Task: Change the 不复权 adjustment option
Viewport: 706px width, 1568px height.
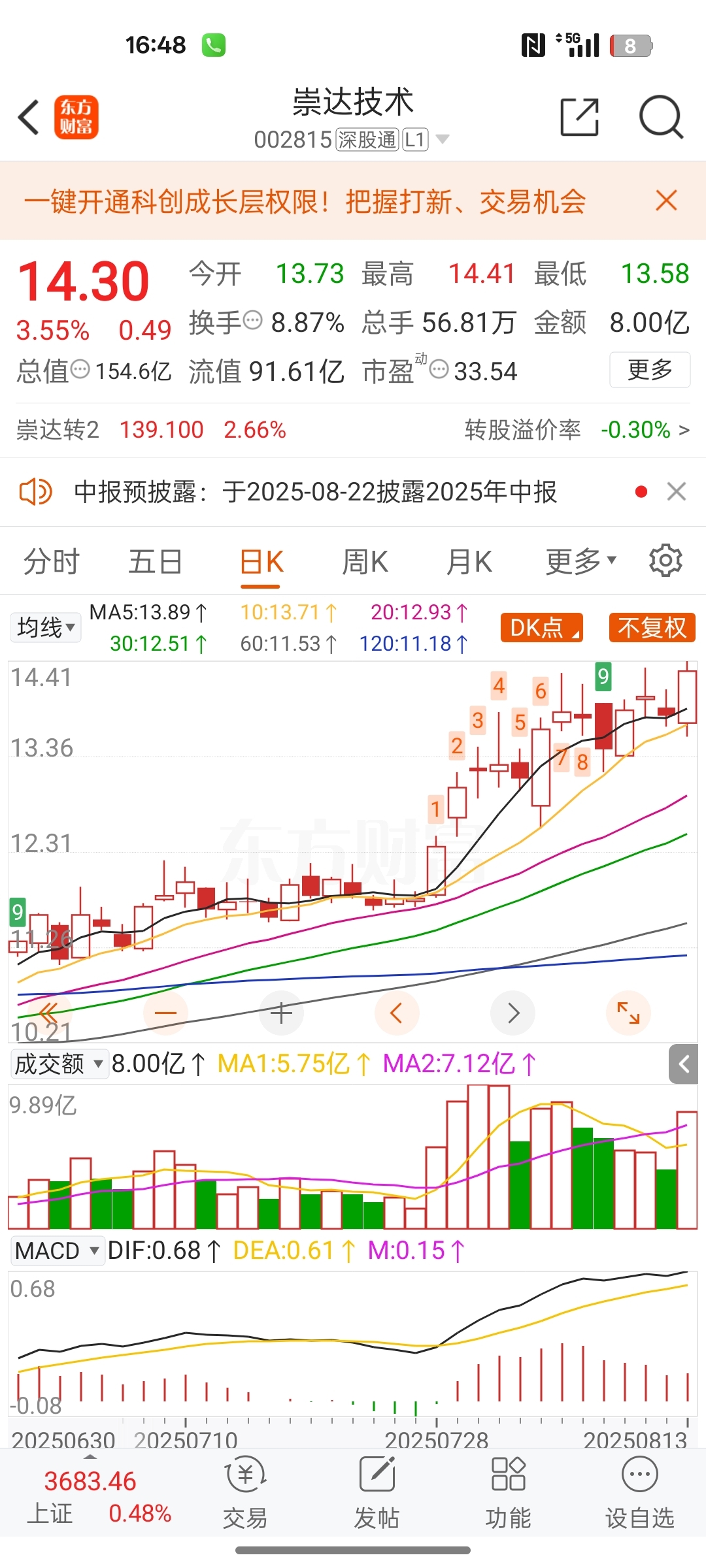Action: click(652, 628)
